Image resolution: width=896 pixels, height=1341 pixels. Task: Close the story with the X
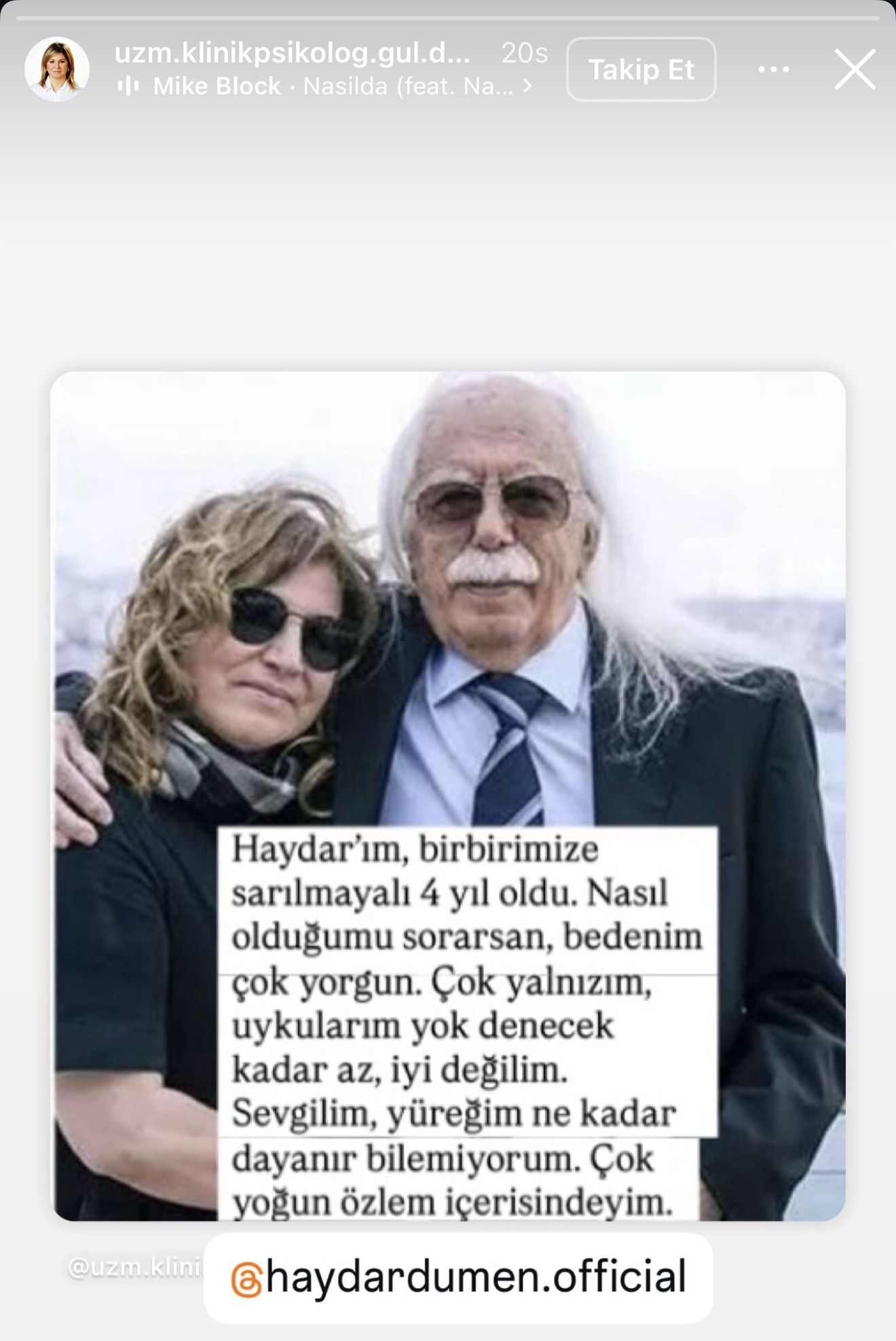click(x=855, y=69)
